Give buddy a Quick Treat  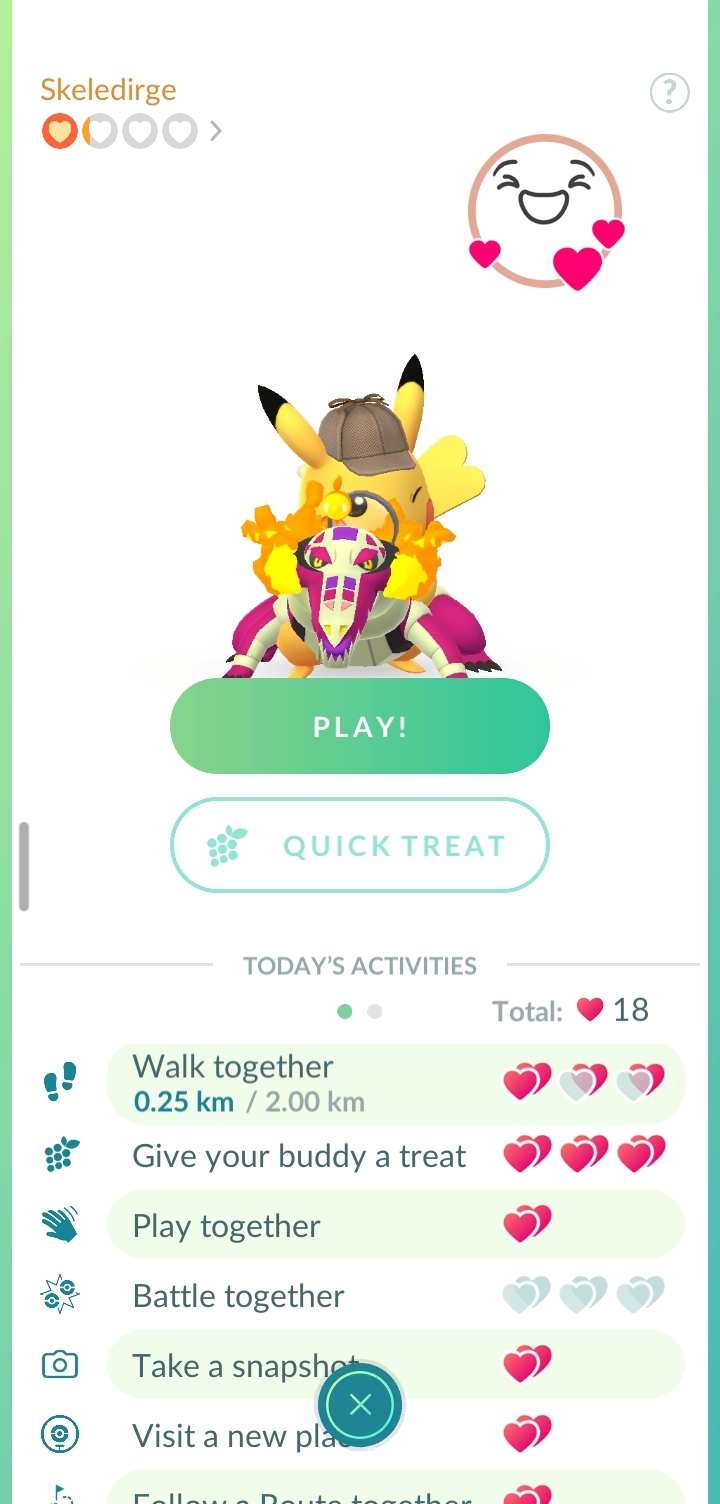[x=360, y=846]
